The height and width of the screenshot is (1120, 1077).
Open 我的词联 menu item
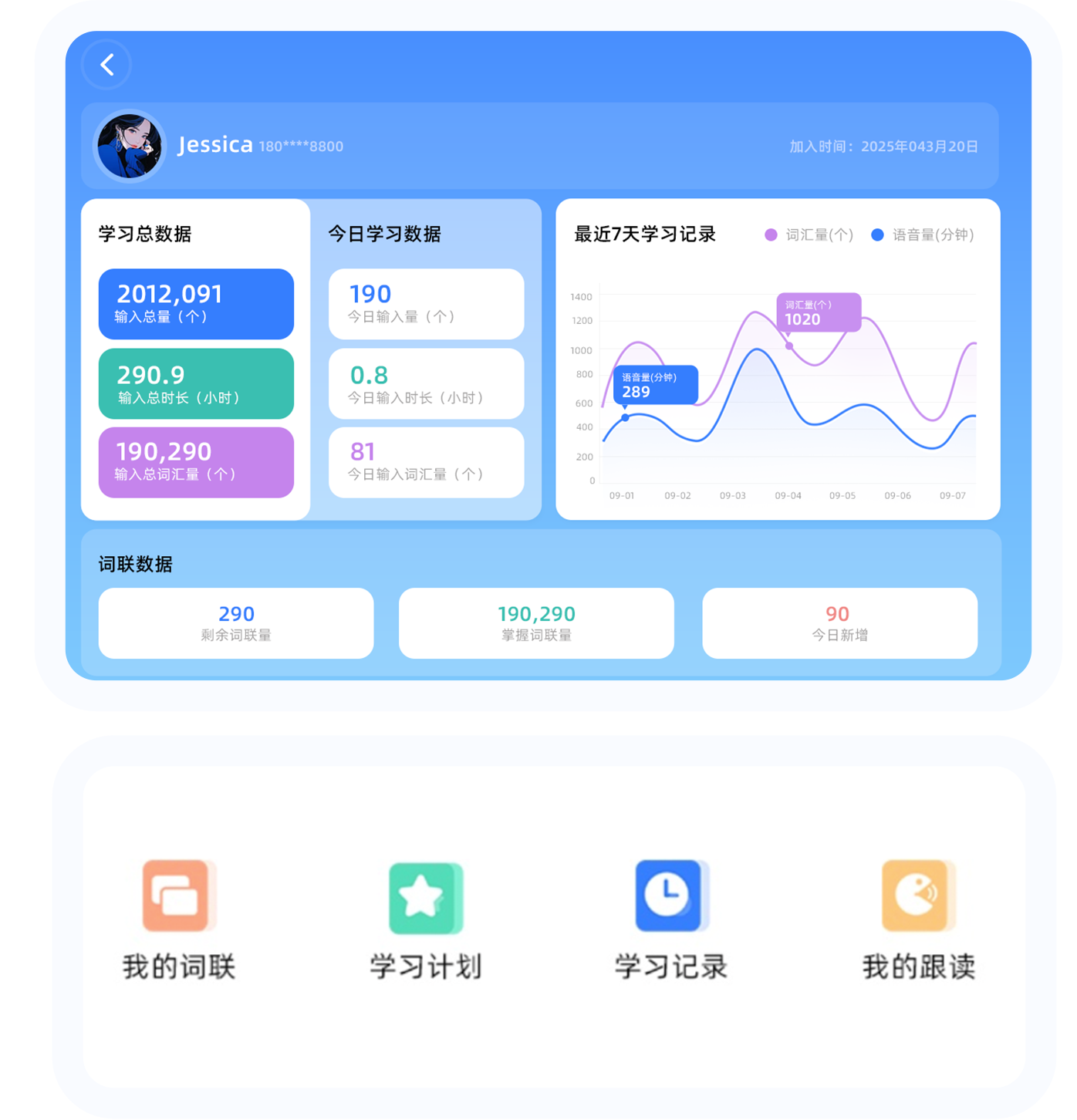(178, 918)
